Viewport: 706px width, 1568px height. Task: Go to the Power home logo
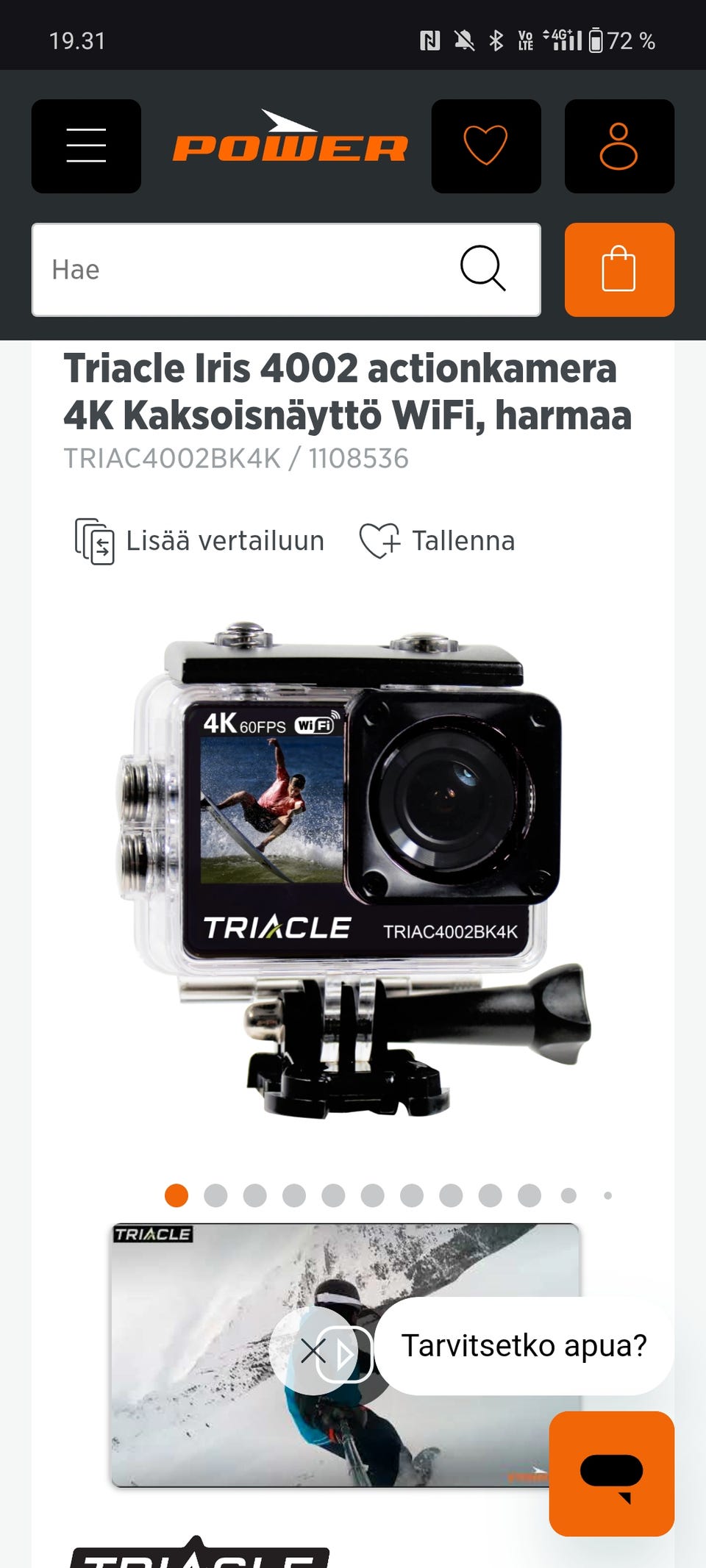coord(290,137)
